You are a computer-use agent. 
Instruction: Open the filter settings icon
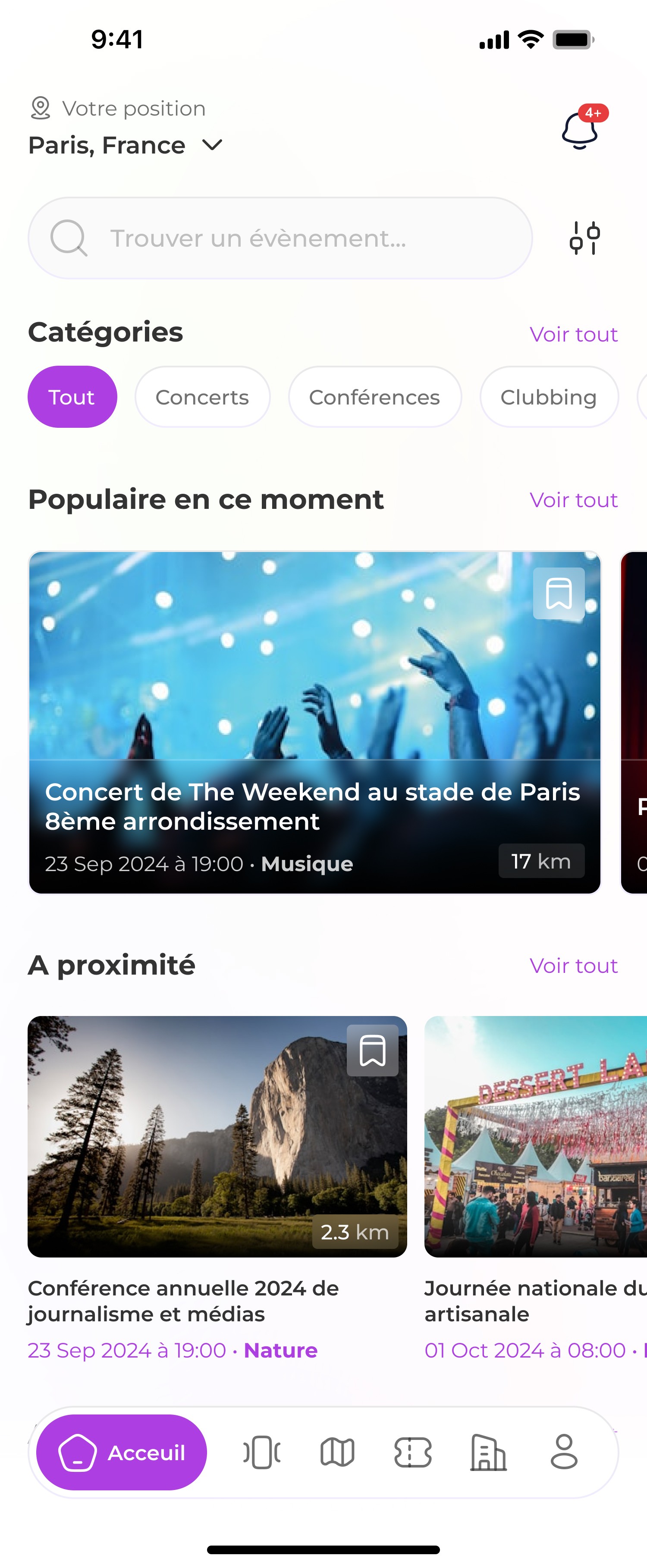(584, 238)
